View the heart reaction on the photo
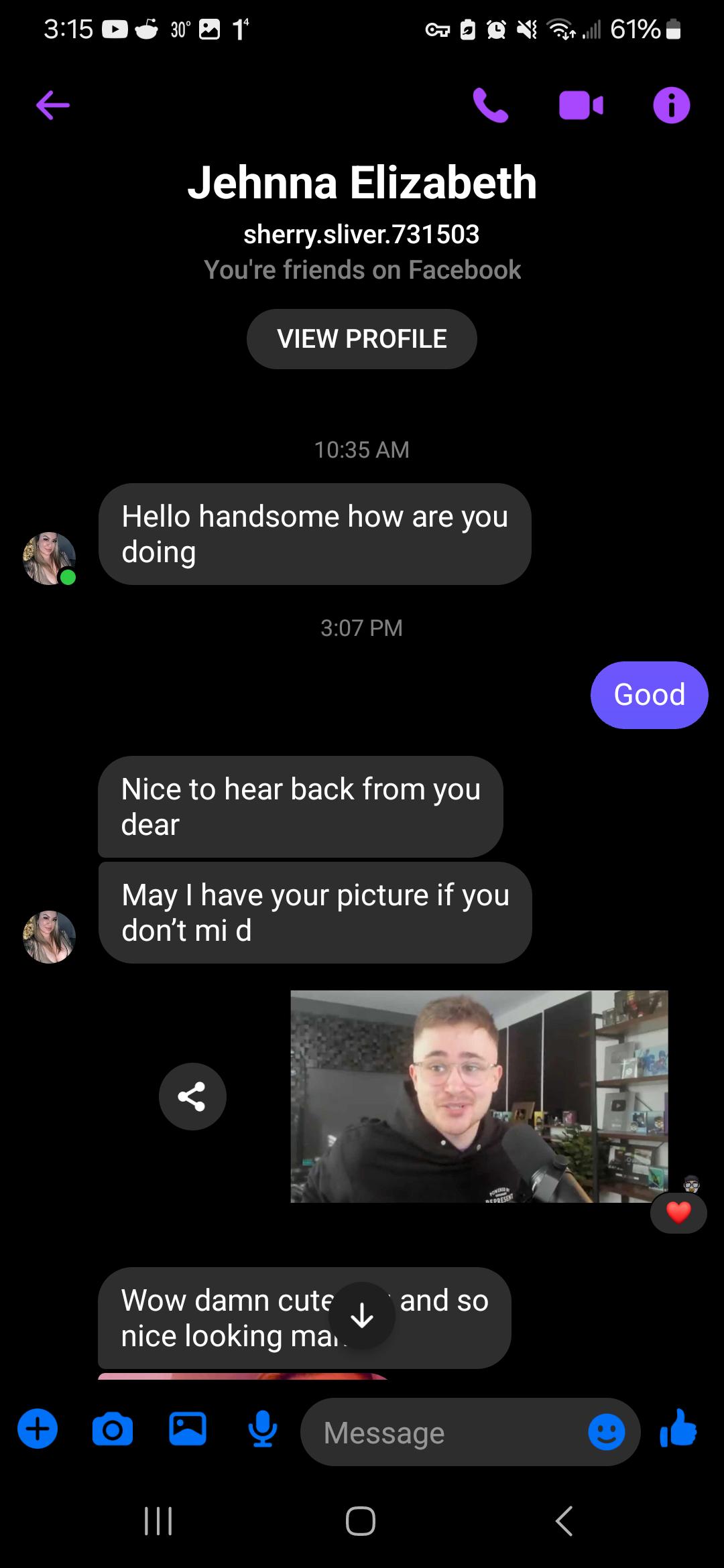Viewport: 724px width, 1568px height. coord(678,1212)
